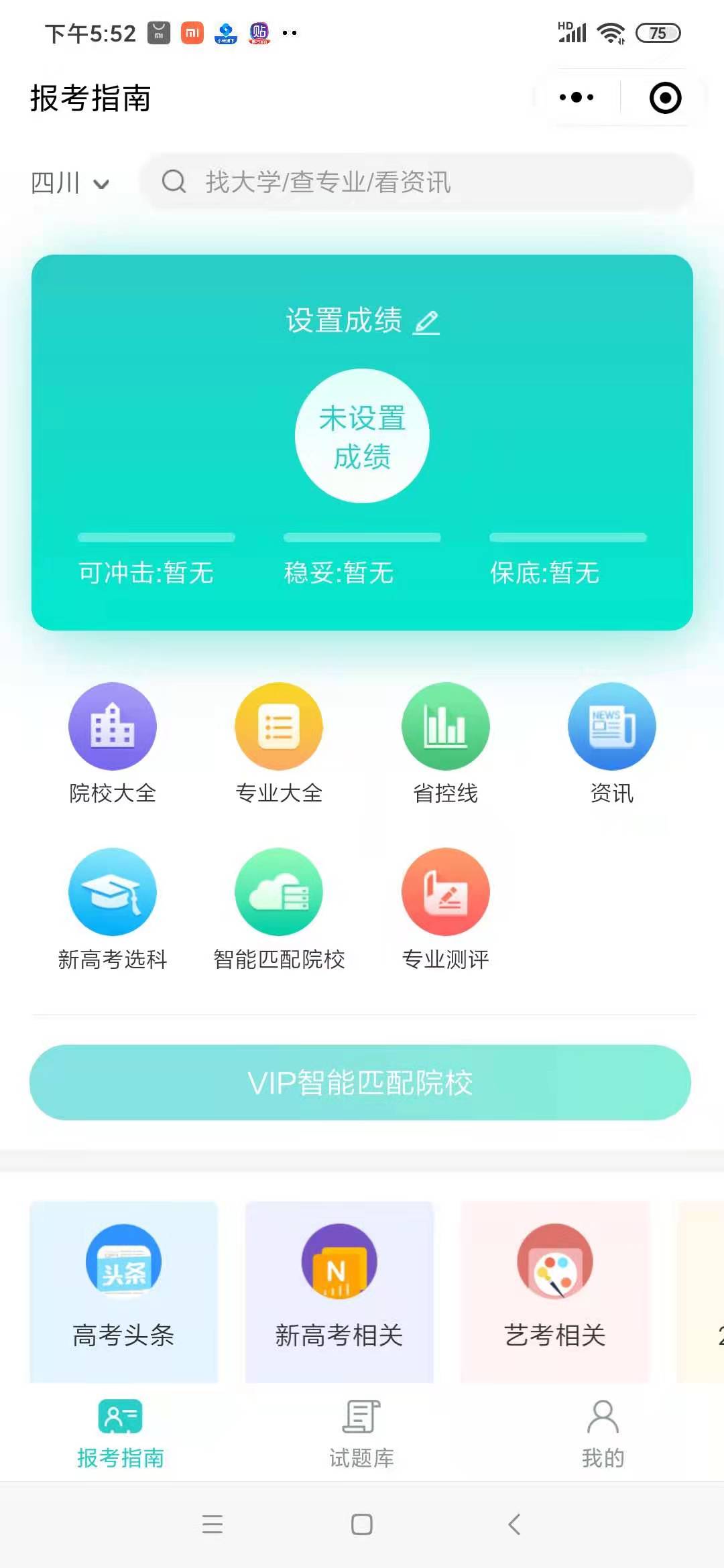This screenshot has width=724, height=1568.
Task: Expand the 四川 province selector
Action: pos(70,182)
